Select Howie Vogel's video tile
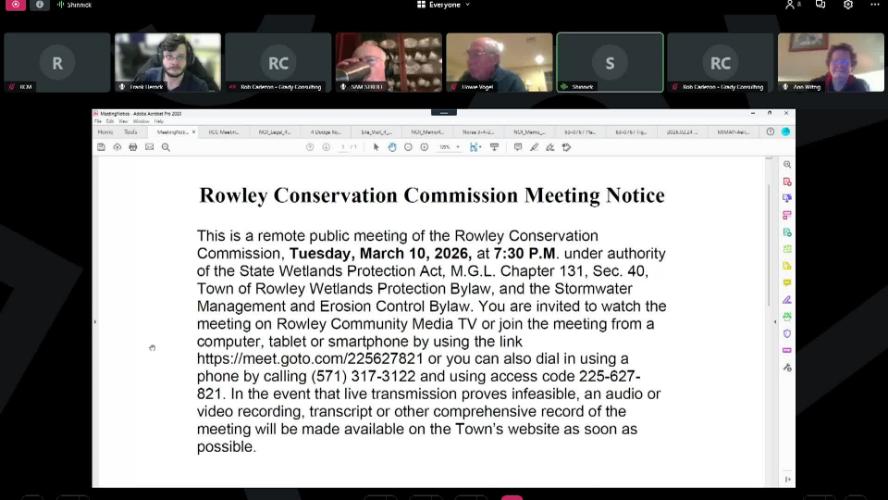Image resolution: width=888 pixels, height=500 pixels. tap(498, 63)
